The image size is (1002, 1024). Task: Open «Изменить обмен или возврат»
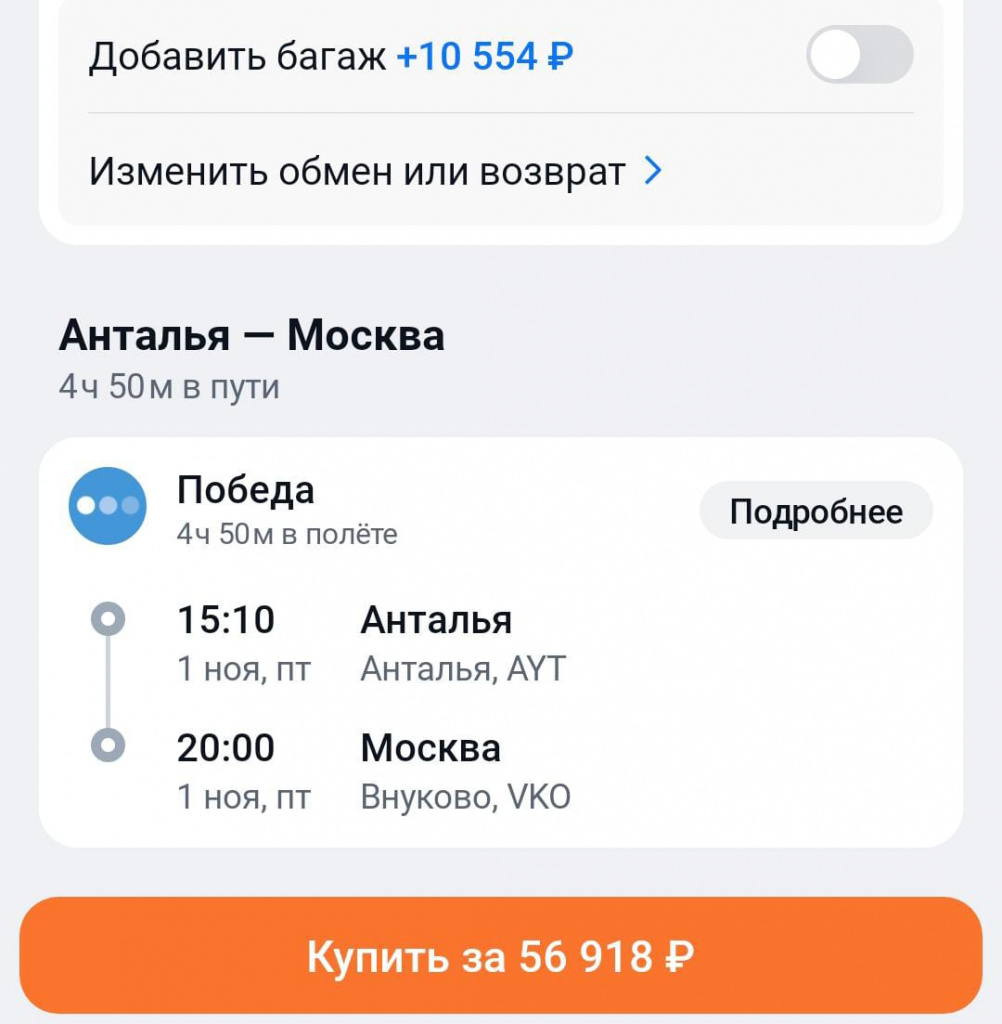(x=375, y=172)
